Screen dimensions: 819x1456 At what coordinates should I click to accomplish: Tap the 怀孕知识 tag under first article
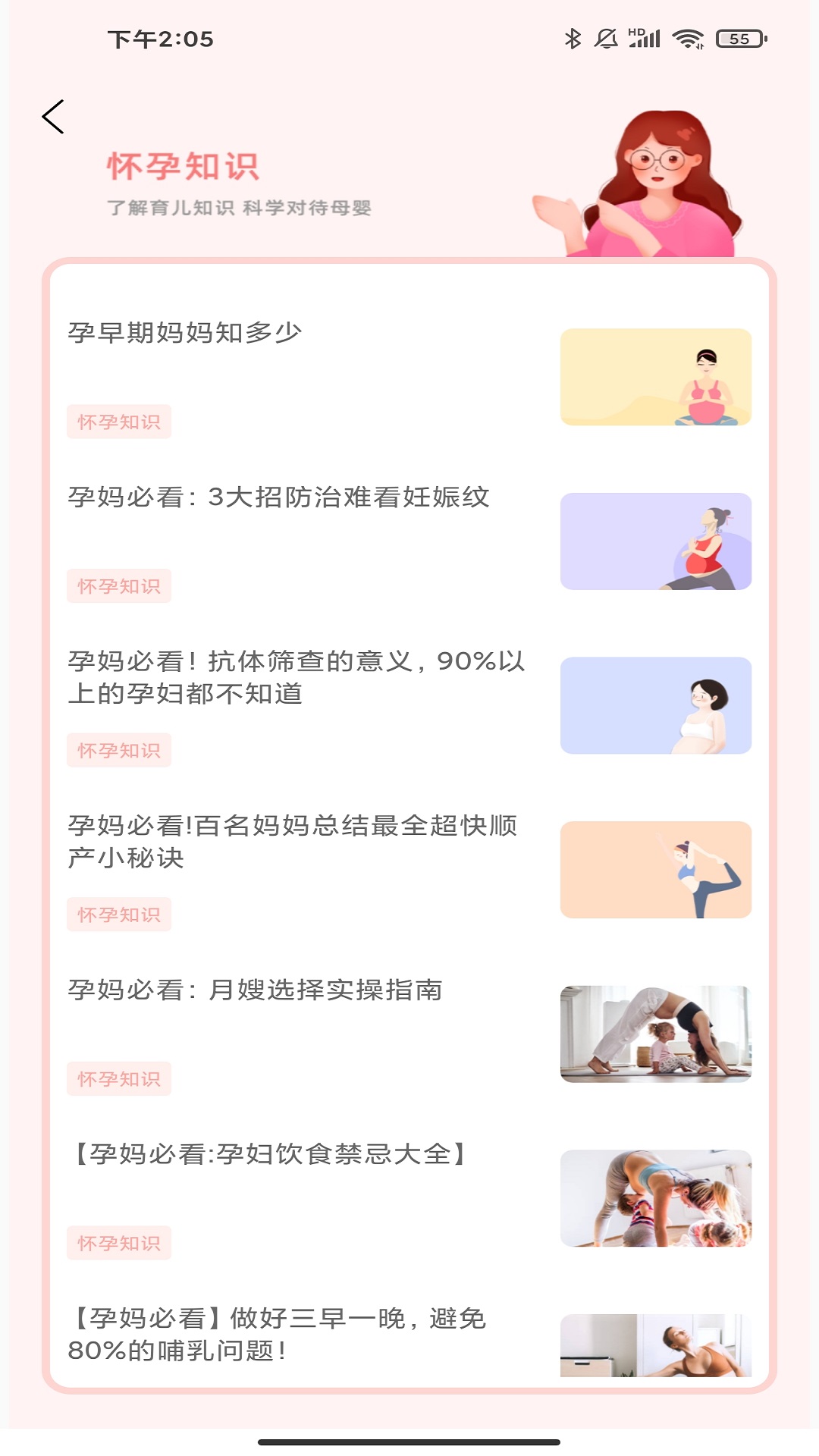[119, 422]
